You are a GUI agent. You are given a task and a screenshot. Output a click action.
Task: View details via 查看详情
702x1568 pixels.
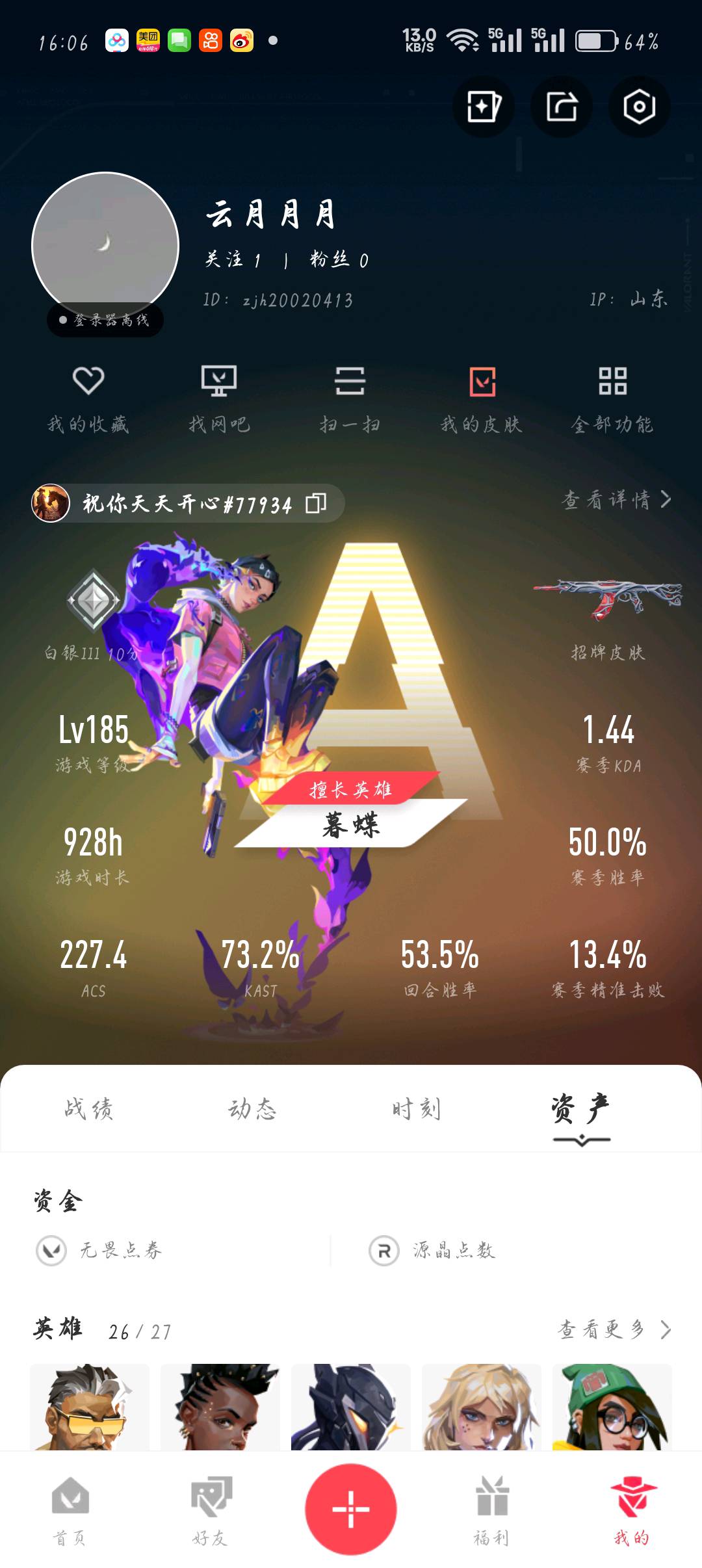pyautogui.click(x=615, y=499)
